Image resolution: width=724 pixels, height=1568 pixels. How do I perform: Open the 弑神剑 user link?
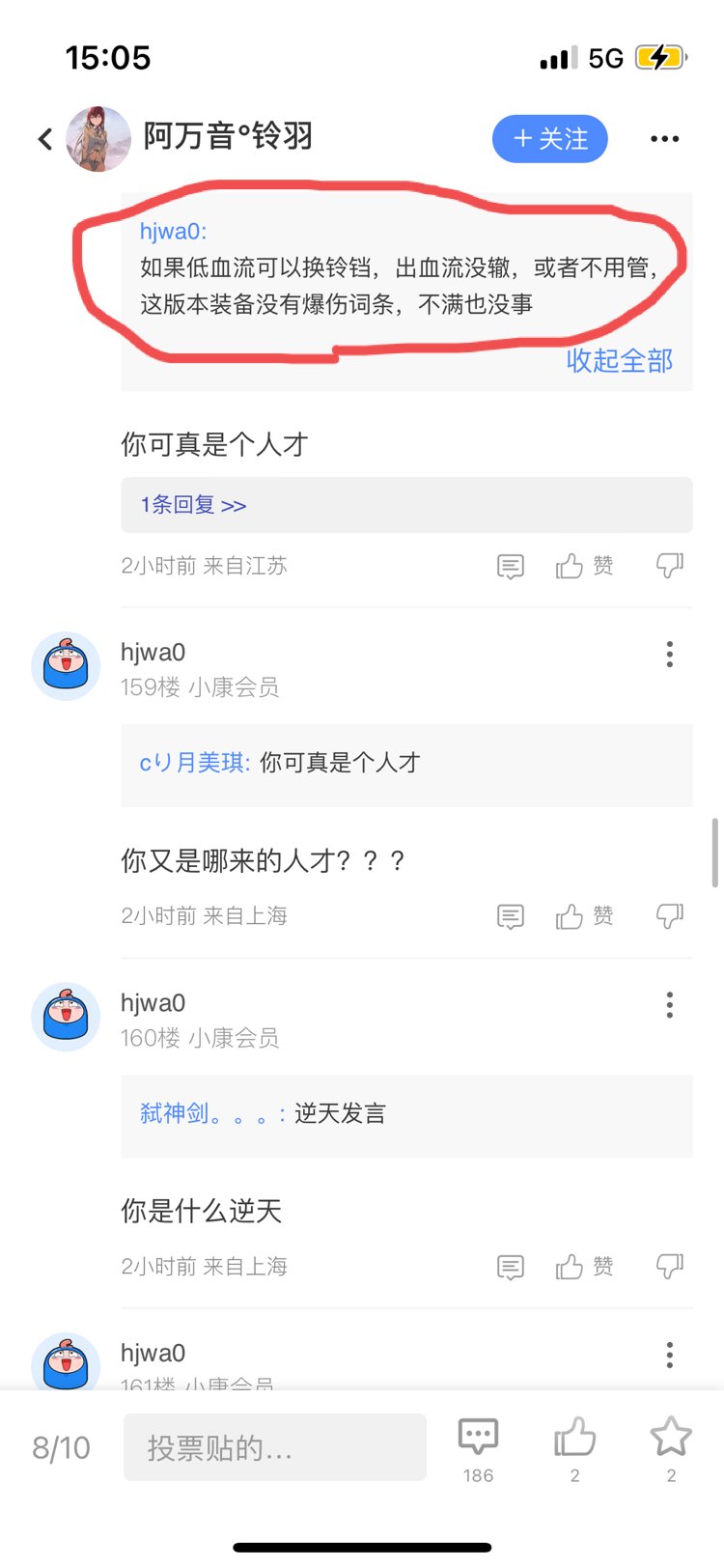(x=212, y=1113)
